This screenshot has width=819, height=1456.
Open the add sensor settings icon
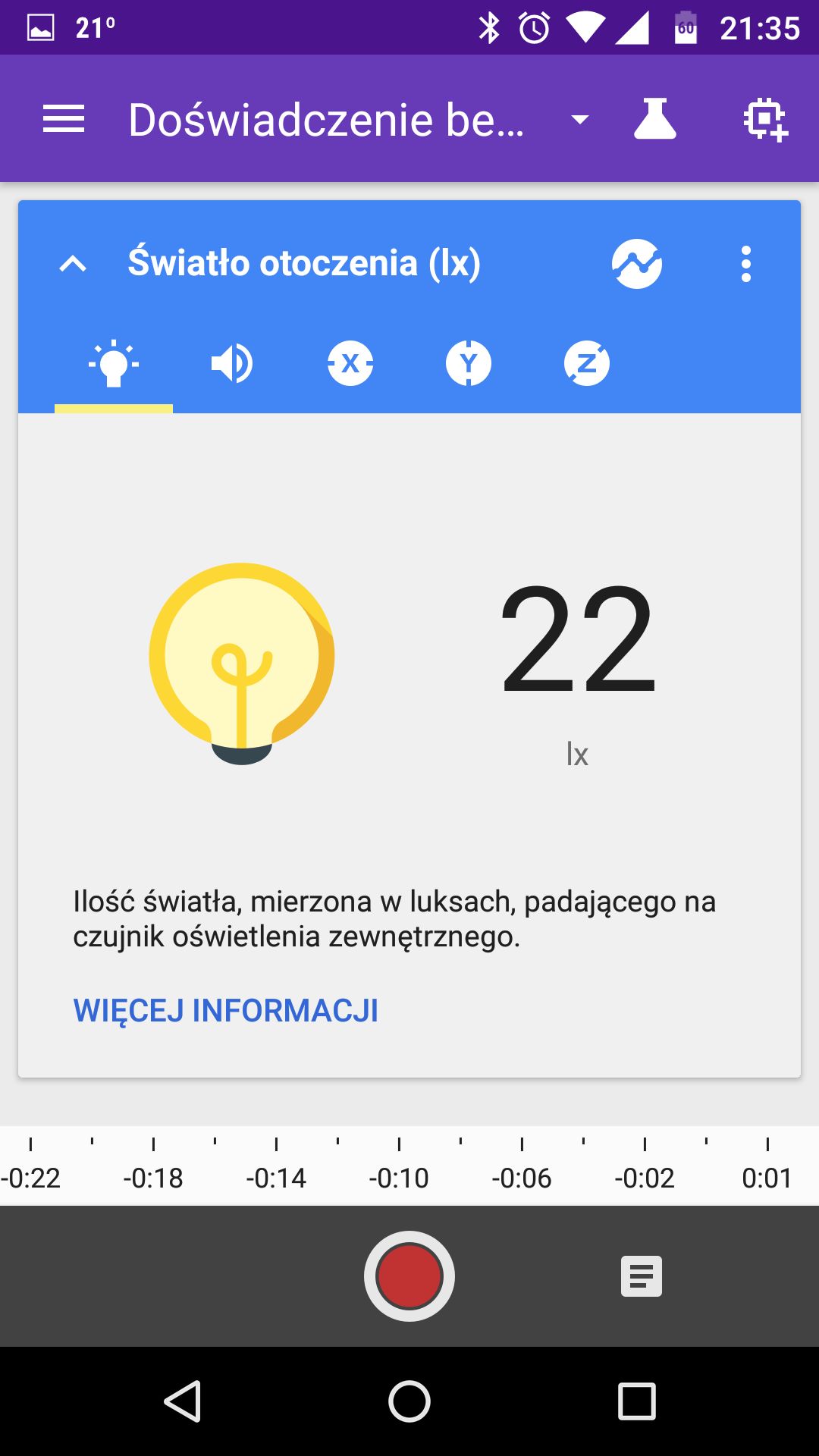click(x=765, y=120)
